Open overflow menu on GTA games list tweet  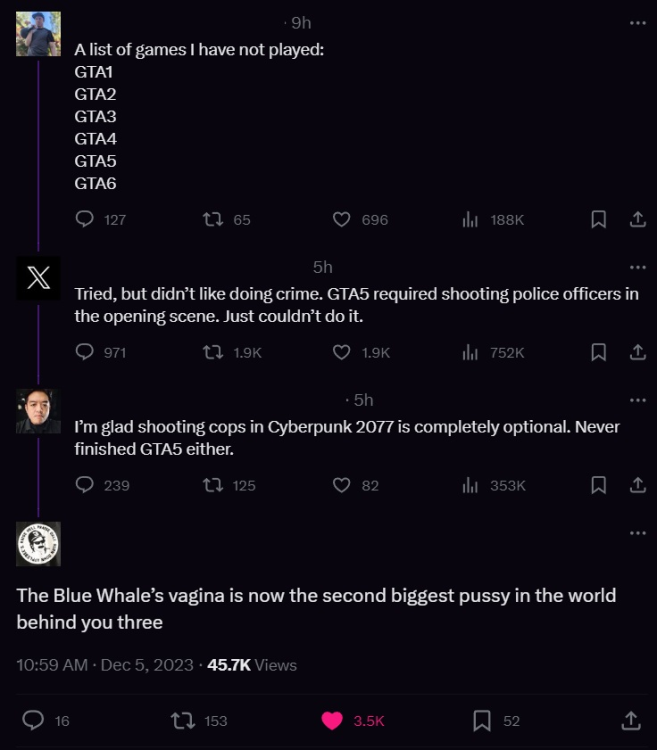(x=637, y=23)
